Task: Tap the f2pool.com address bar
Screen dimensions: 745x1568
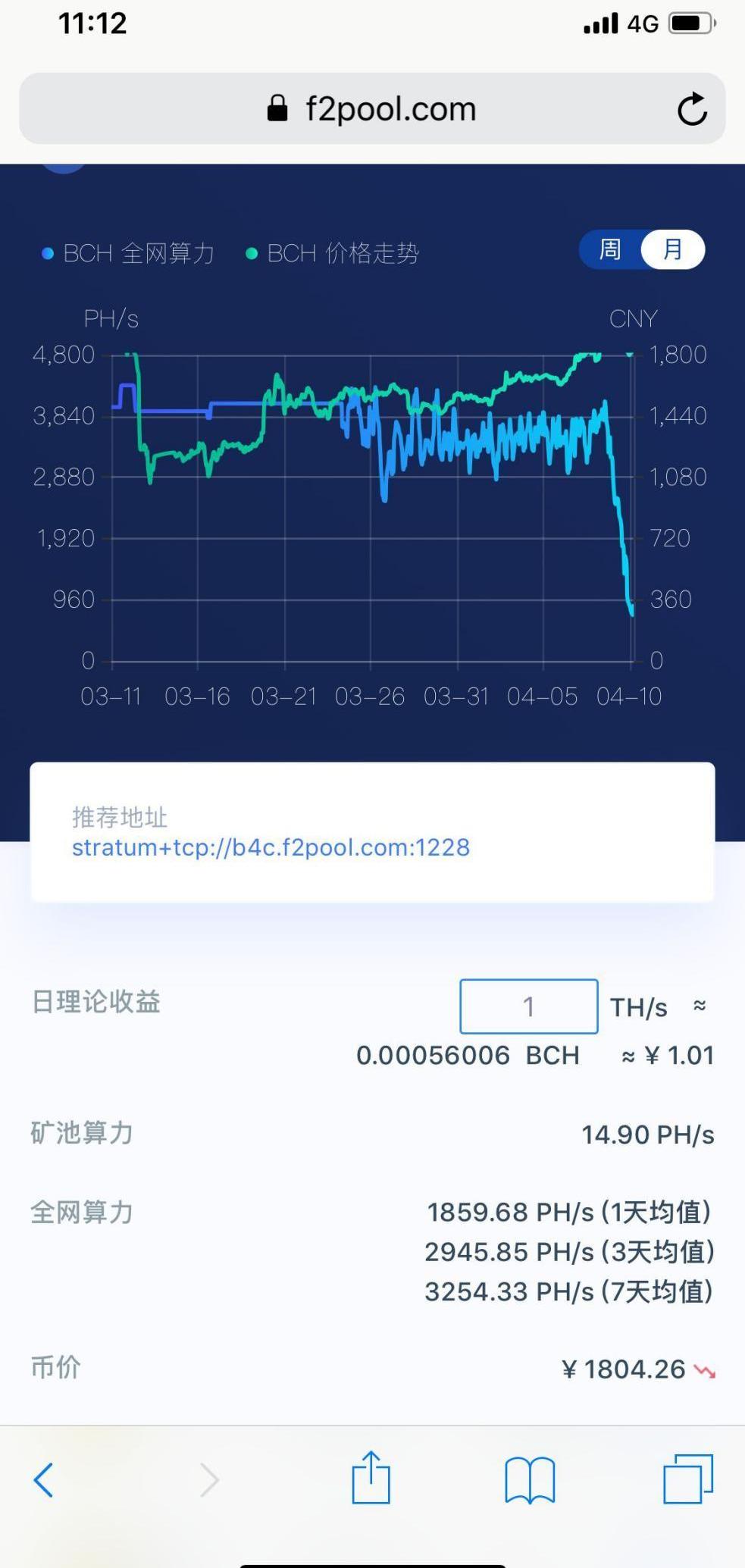Action: [371, 109]
